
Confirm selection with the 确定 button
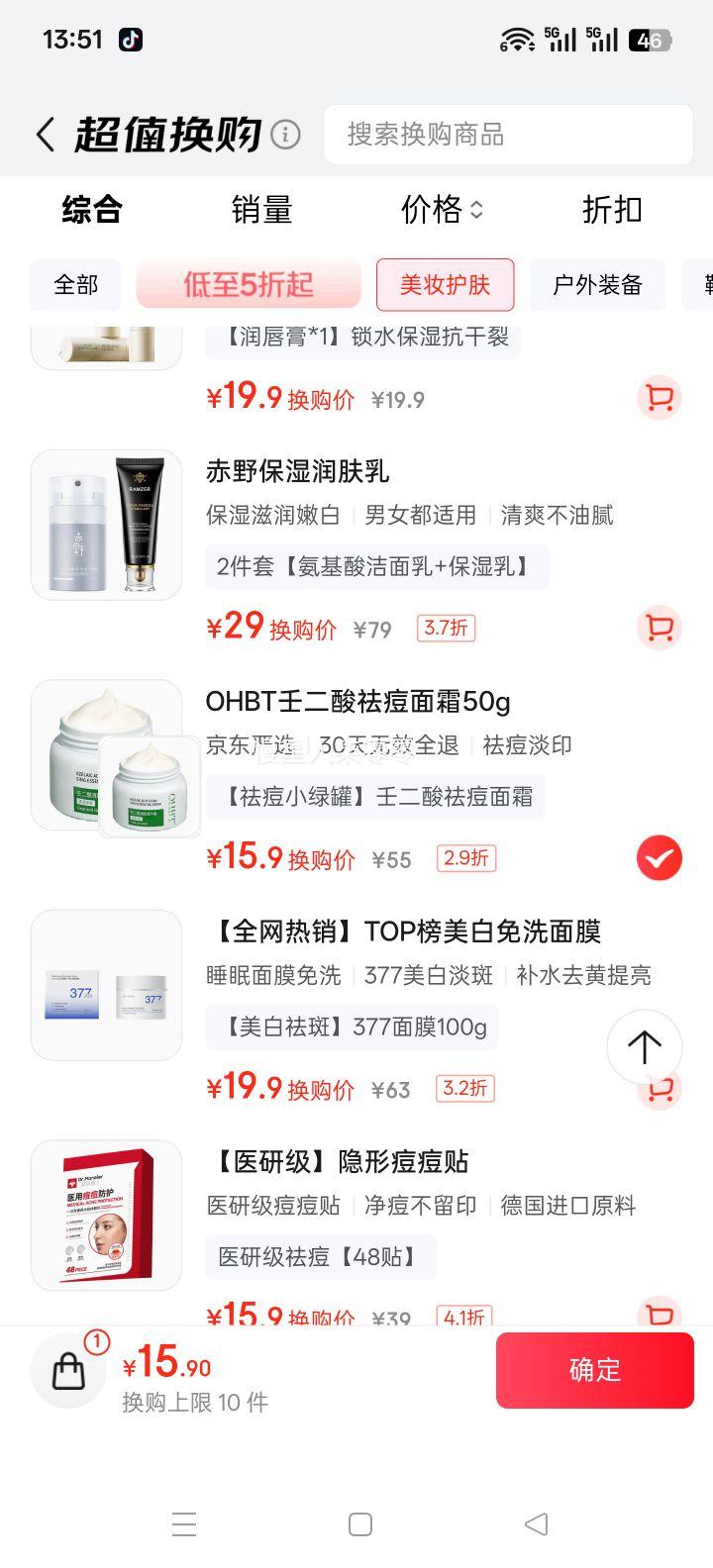(x=594, y=1370)
